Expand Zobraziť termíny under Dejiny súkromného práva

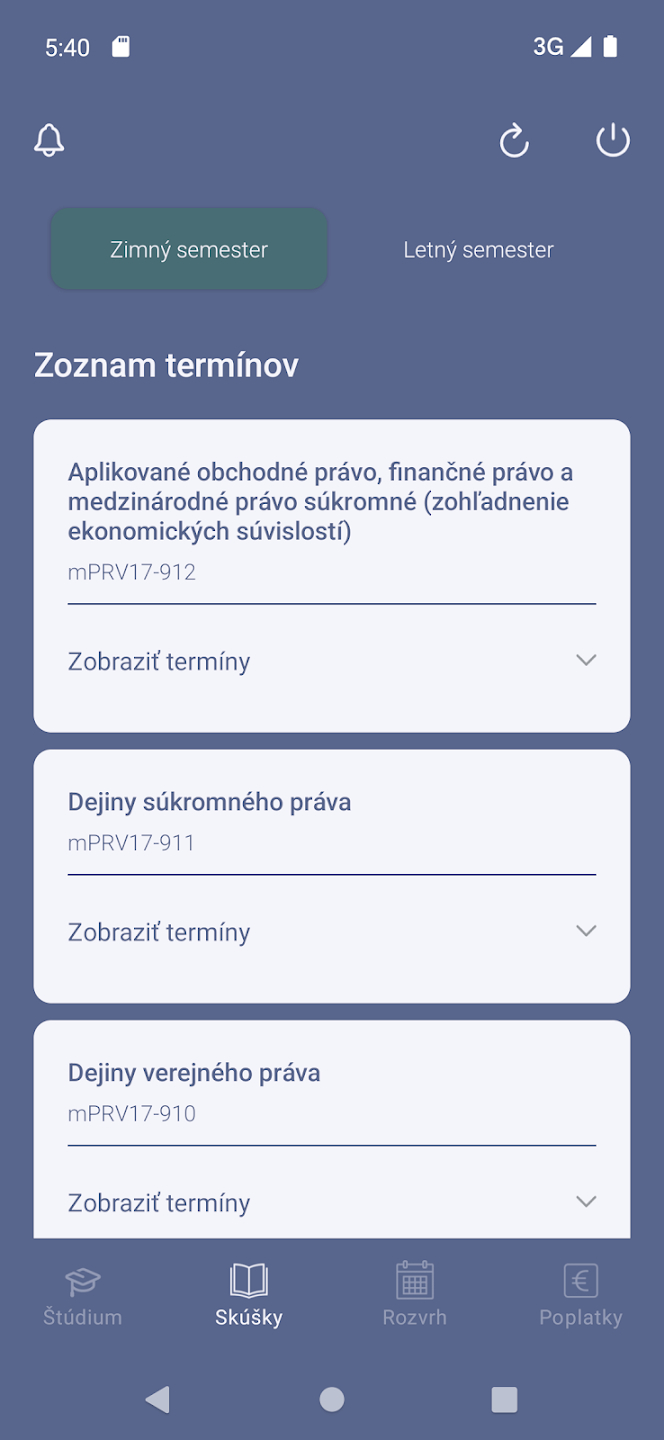[332, 932]
